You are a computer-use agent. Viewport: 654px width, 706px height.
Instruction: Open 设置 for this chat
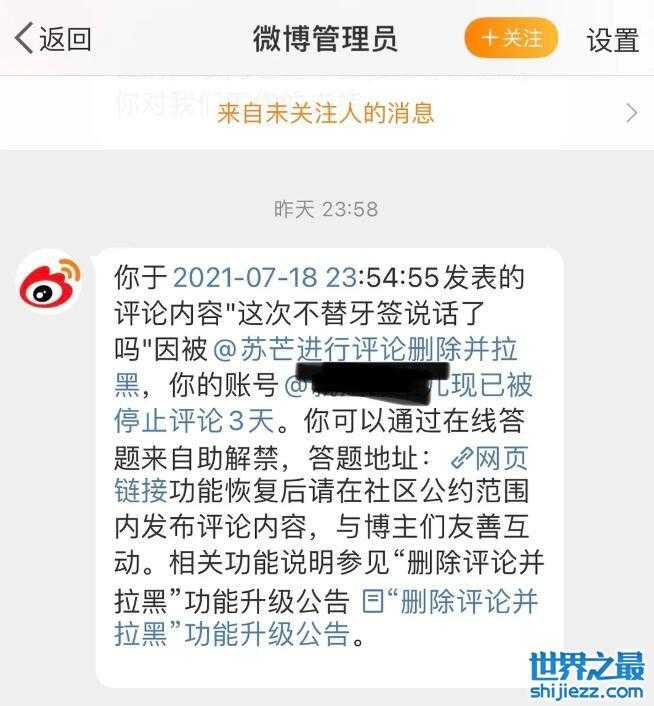pos(612,39)
